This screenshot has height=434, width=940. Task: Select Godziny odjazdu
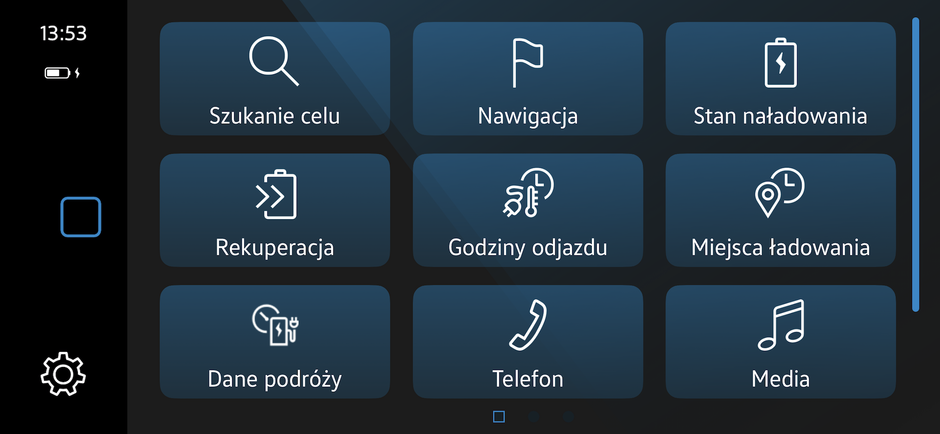coord(528,210)
